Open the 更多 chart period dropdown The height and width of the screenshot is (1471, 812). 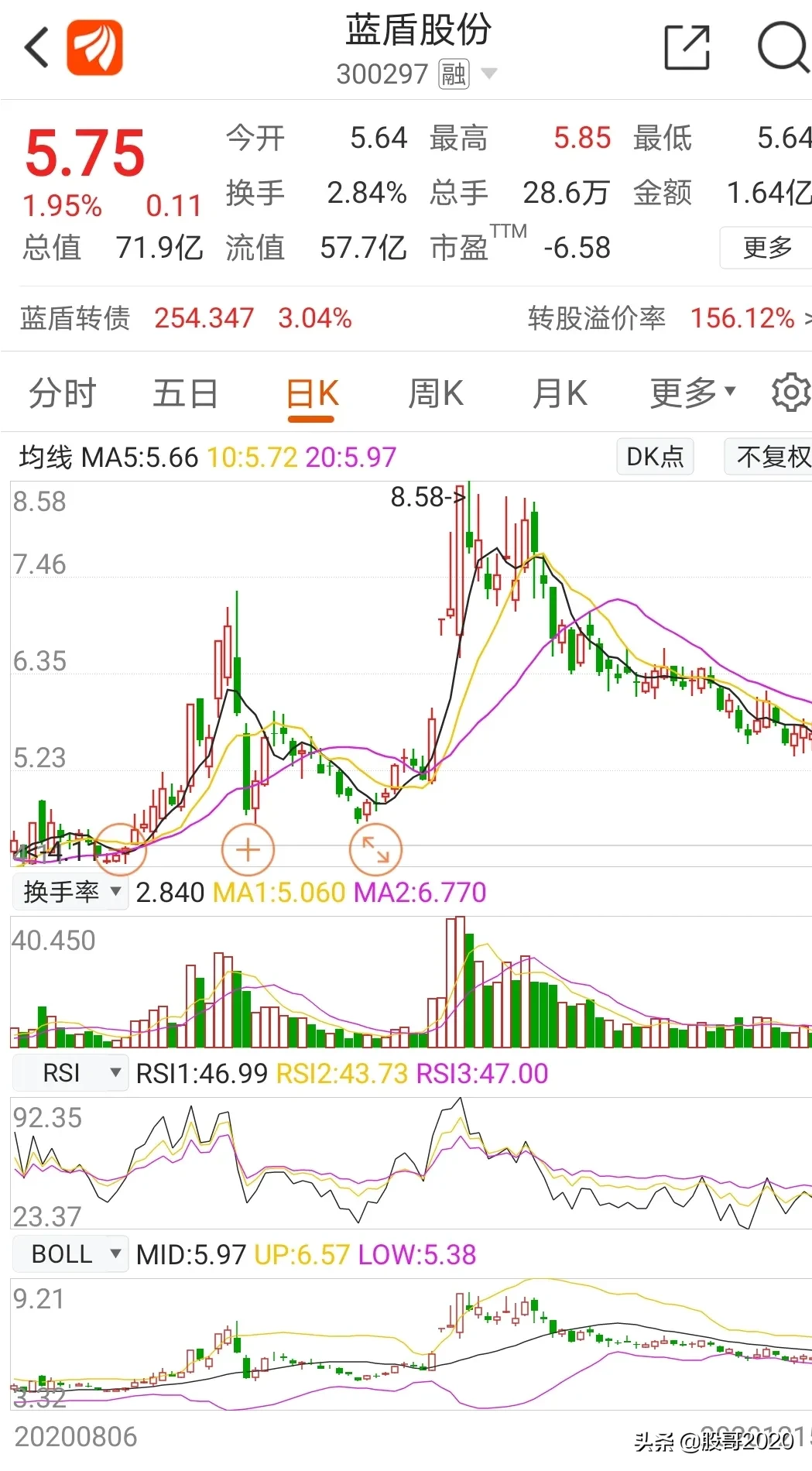pos(693,393)
